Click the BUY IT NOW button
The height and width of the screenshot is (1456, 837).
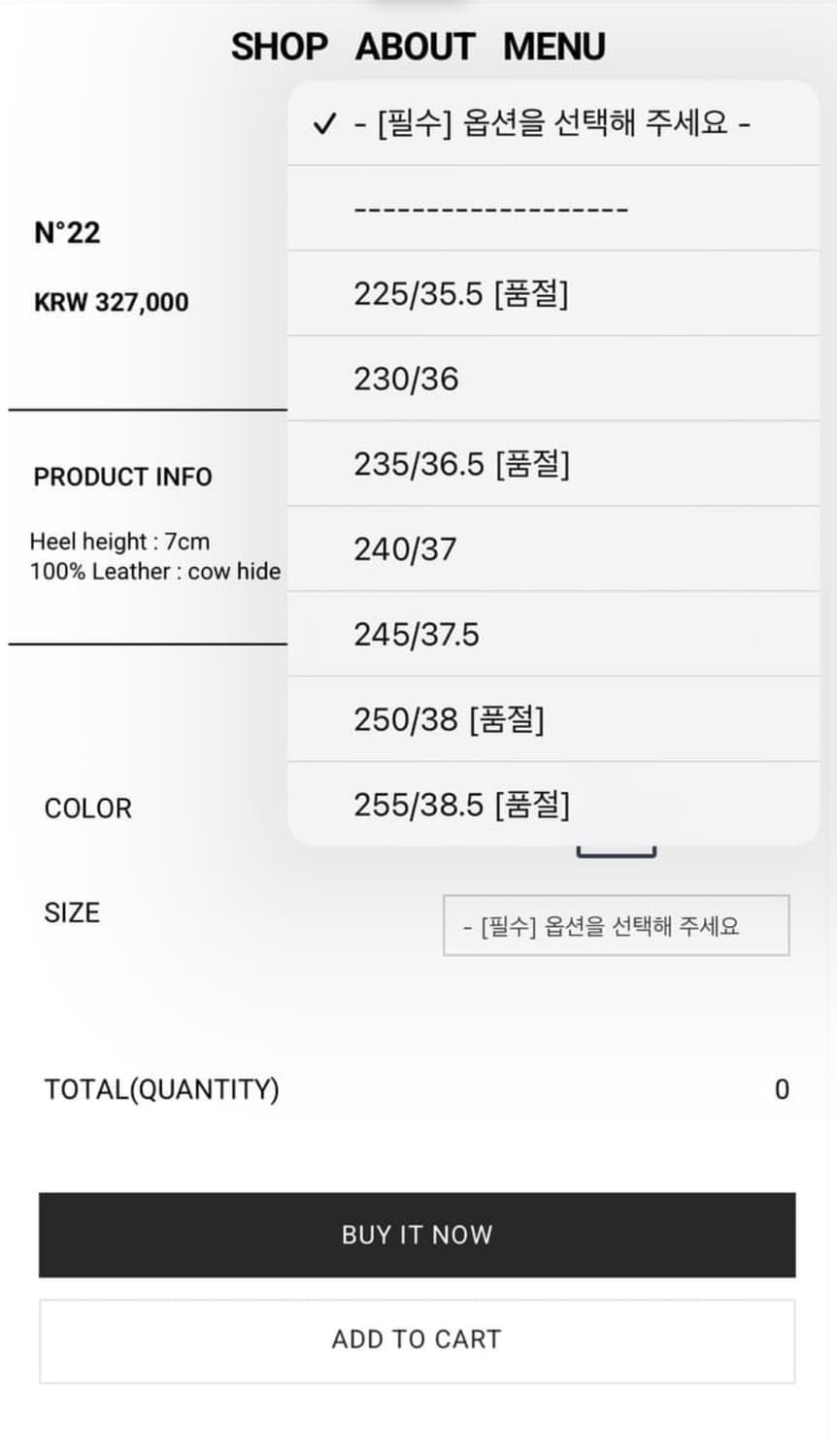click(417, 1234)
